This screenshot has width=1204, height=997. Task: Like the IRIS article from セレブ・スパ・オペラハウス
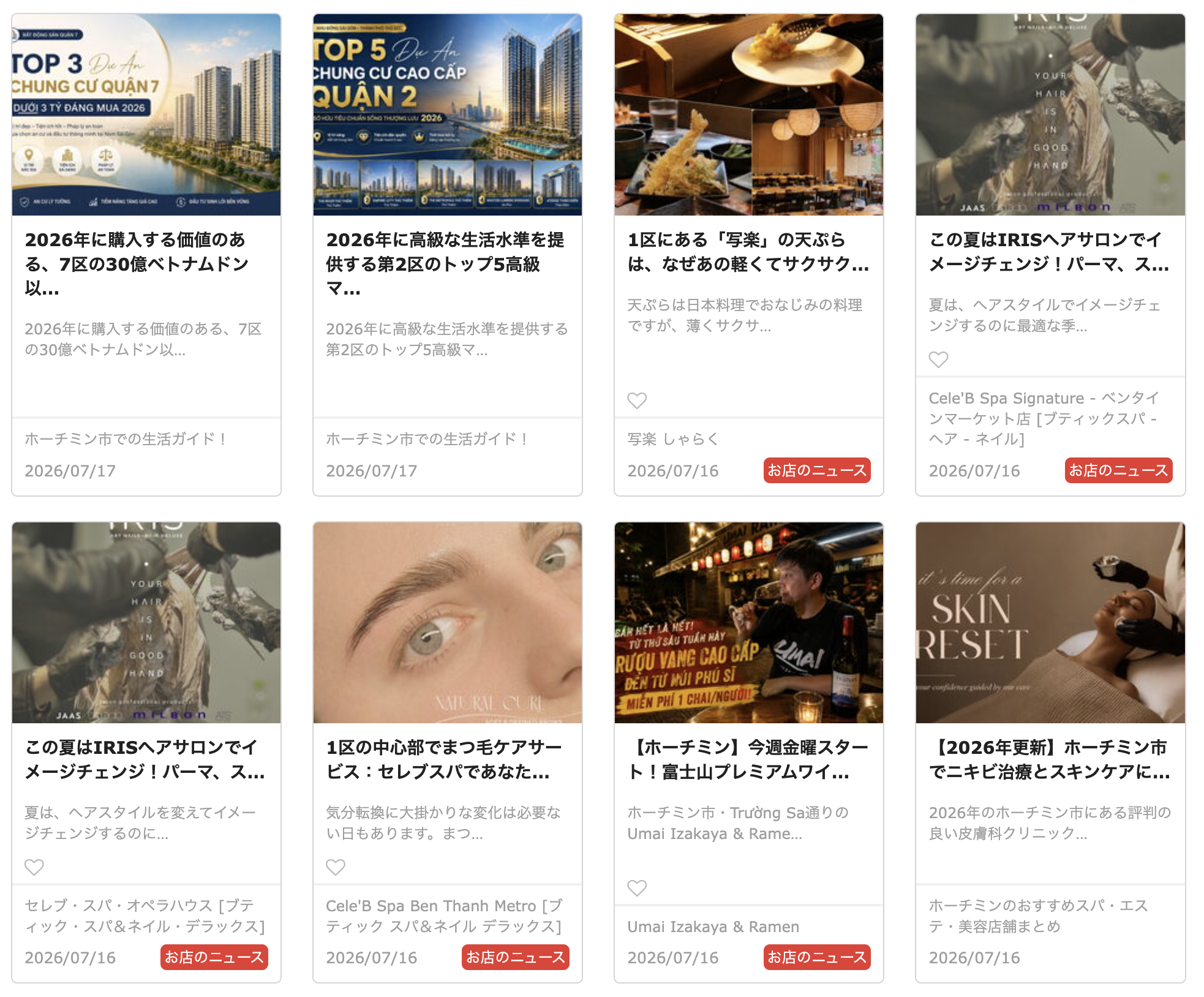click(34, 867)
